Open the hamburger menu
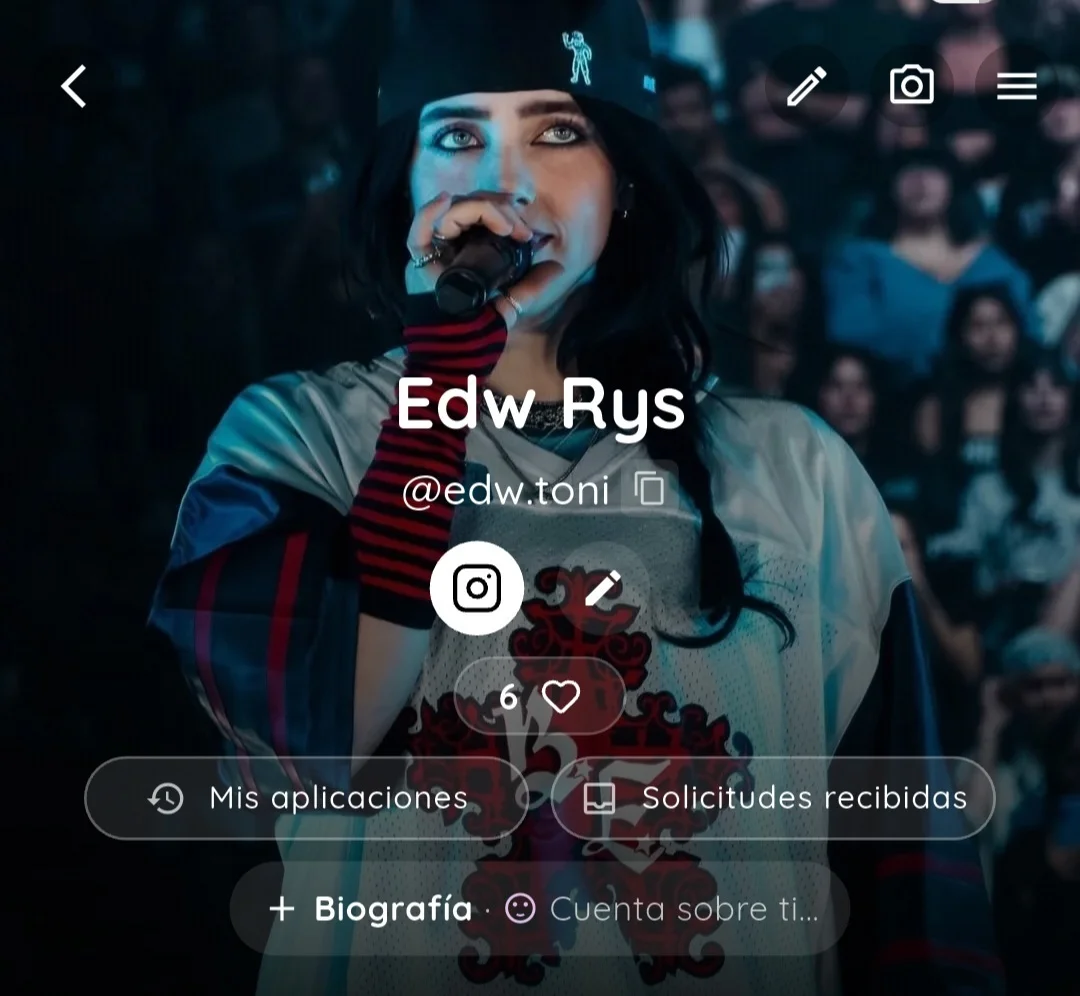Viewport: 1080px width, 996px height. 1016,87
